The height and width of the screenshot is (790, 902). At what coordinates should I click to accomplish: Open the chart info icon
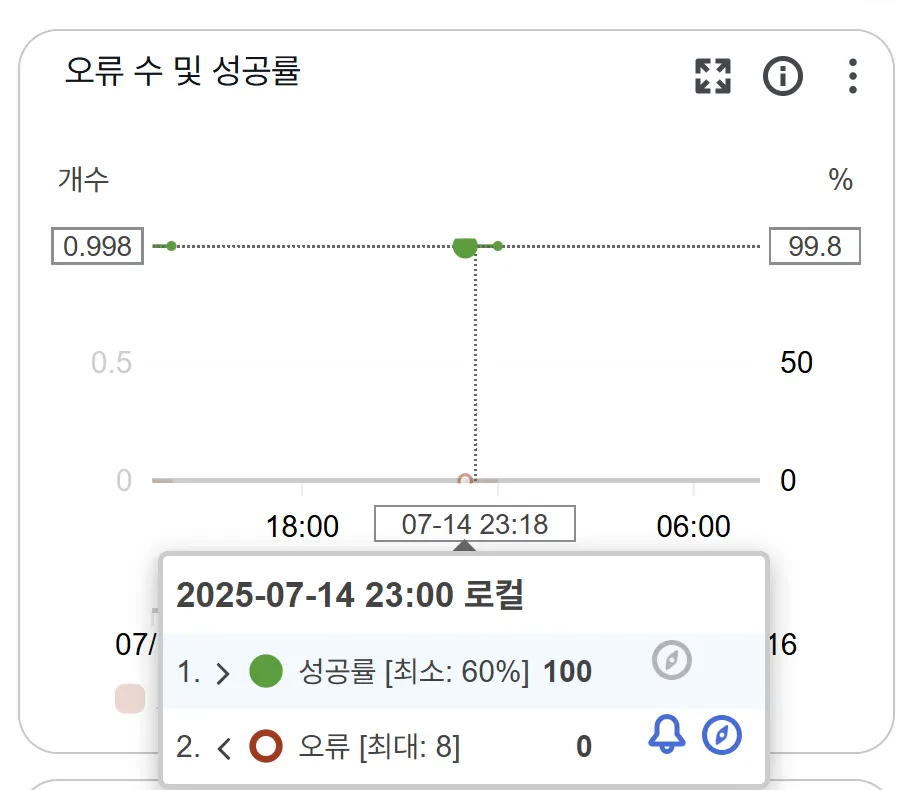[x=783, y=76]
